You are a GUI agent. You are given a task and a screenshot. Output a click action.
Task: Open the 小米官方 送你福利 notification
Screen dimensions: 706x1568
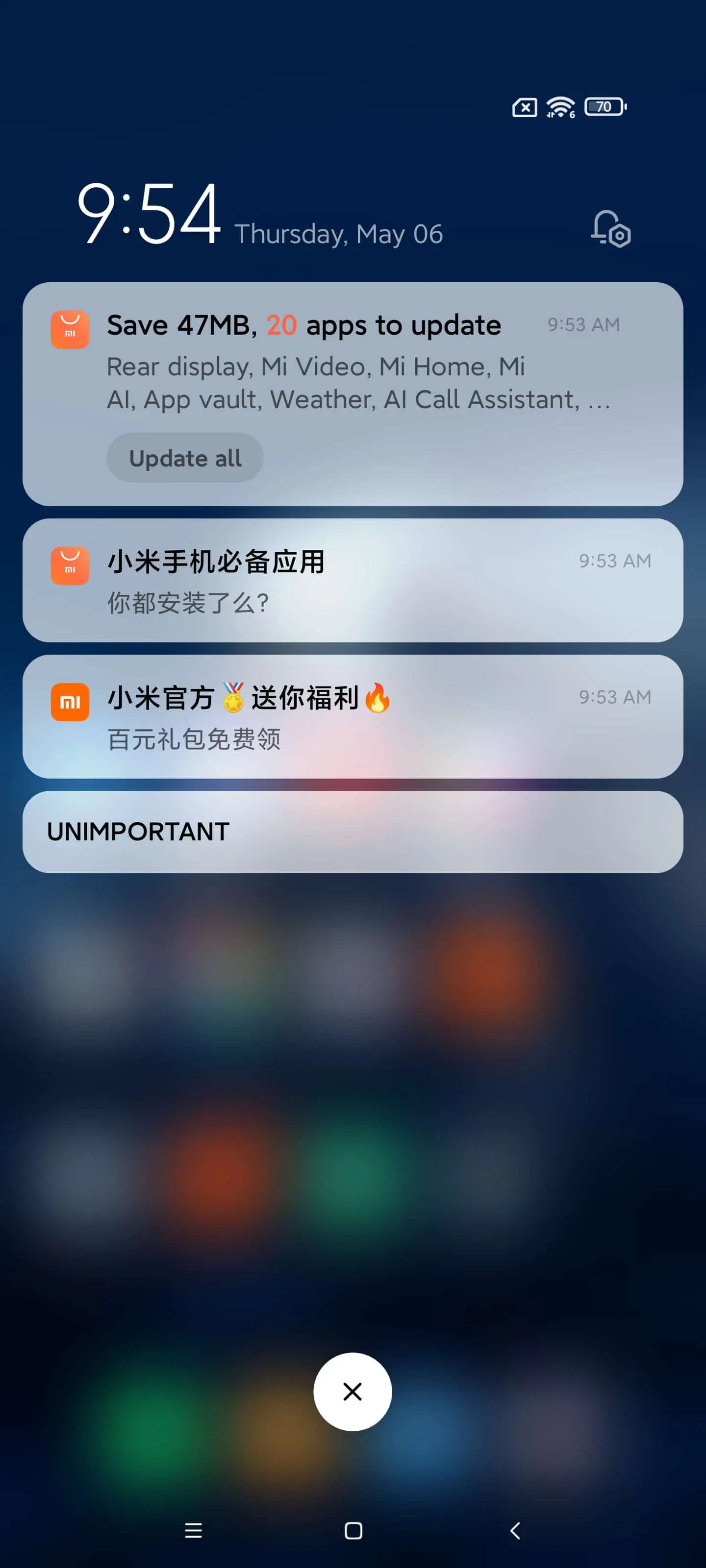(353, 716)
